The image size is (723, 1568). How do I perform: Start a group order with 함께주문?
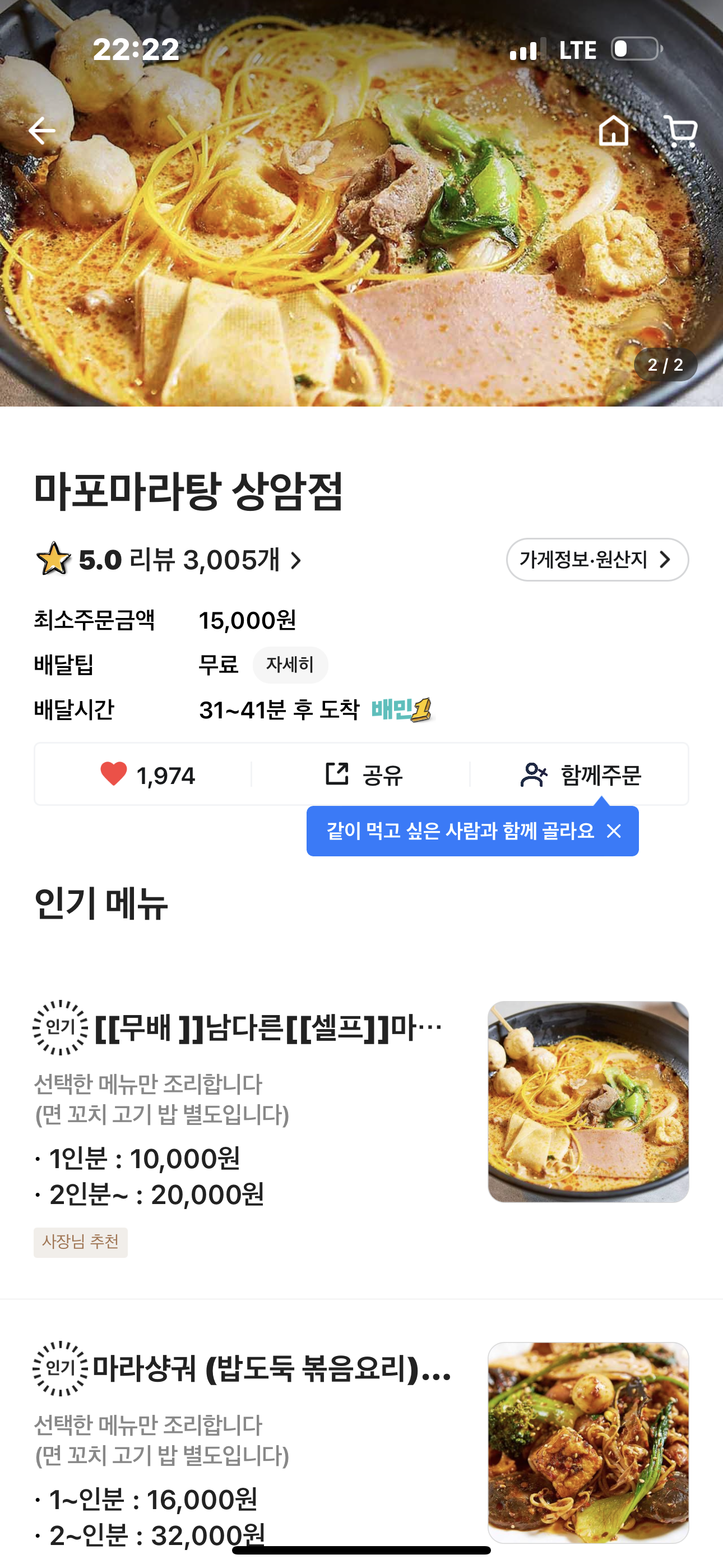click(x=581, y=774)
